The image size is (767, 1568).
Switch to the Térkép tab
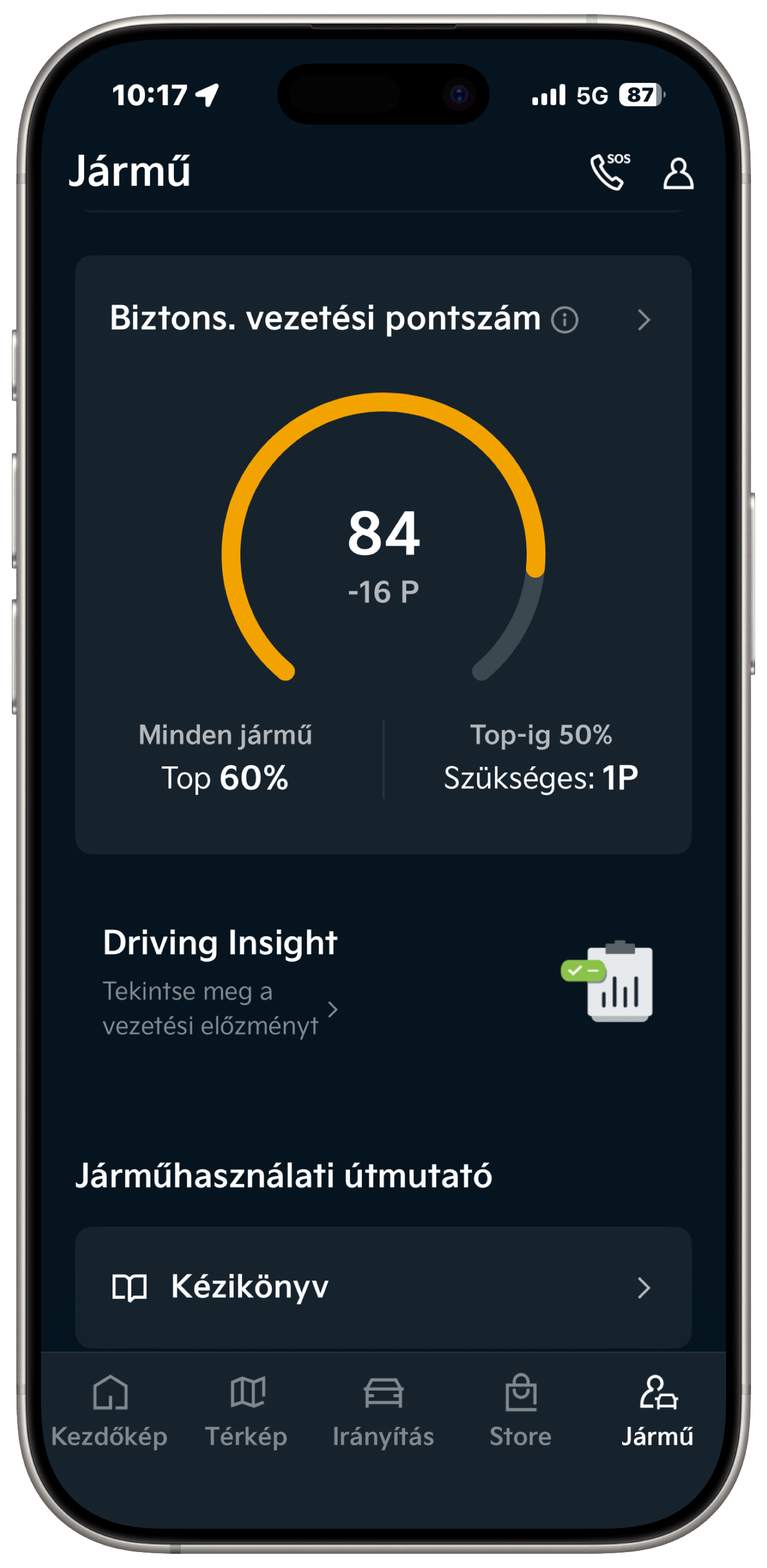pyautogui.click(x=247, y=1411)
